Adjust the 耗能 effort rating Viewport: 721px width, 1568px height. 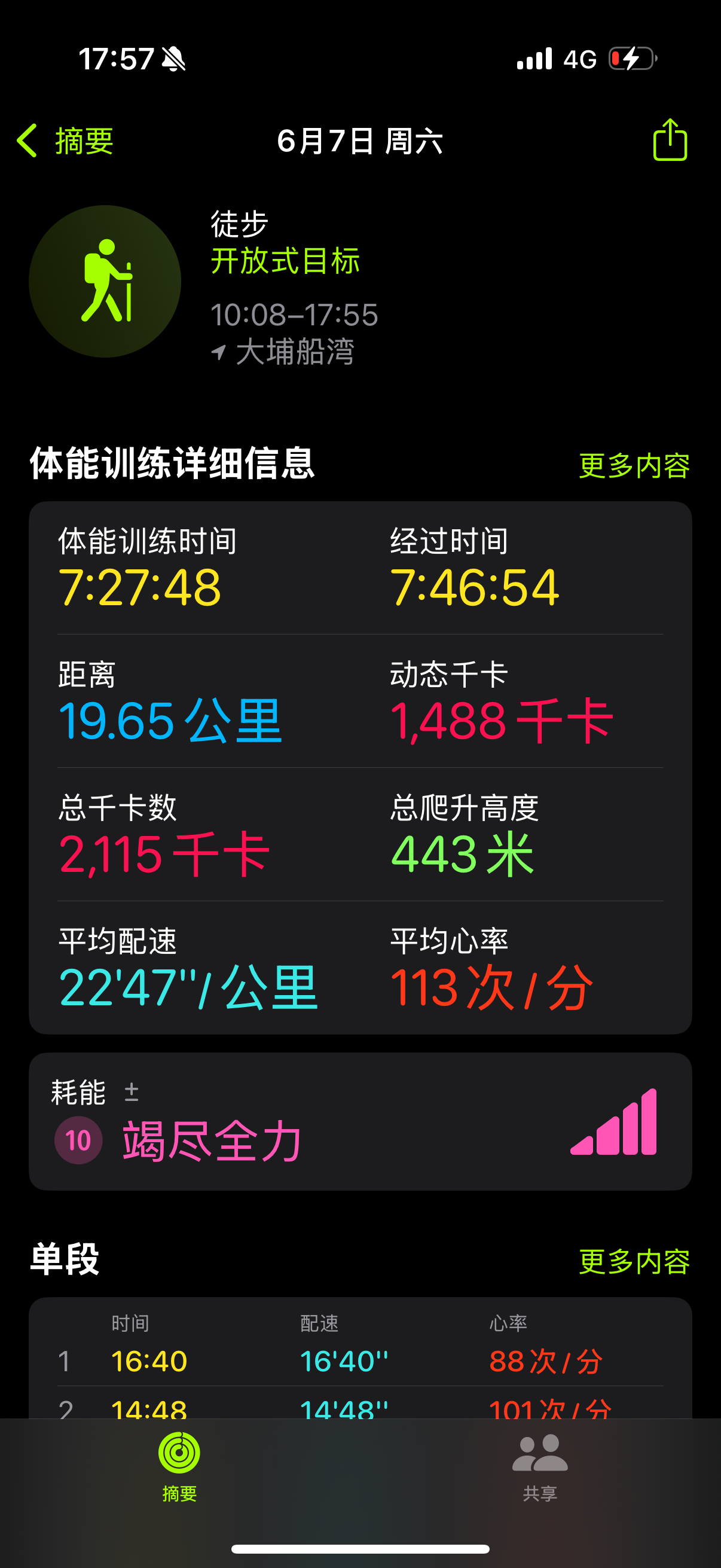pyautogui.click(x=360, y=1121)
